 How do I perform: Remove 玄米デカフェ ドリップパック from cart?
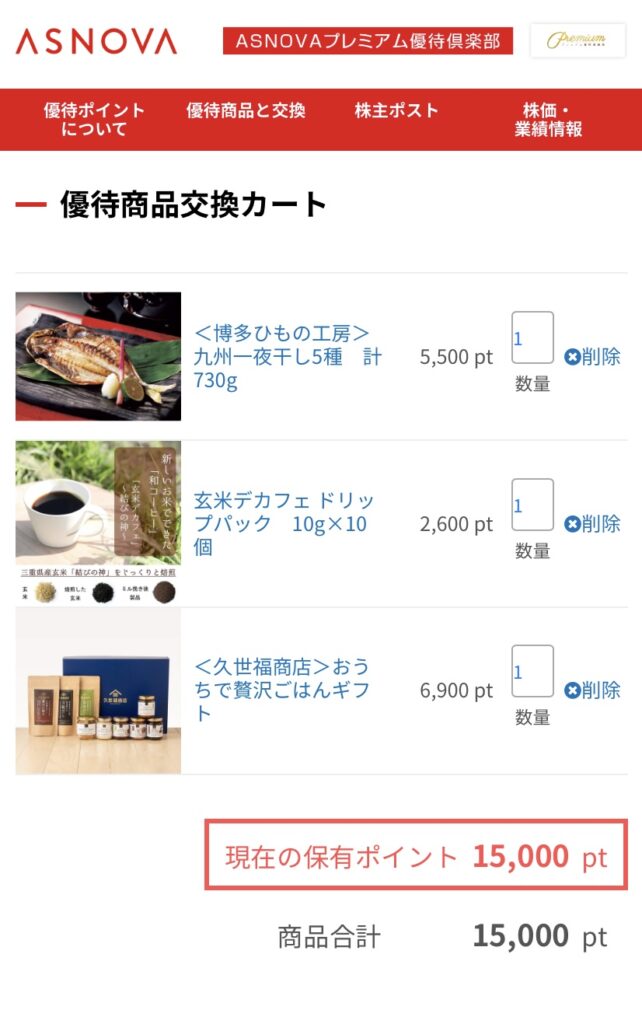point(592,524)
